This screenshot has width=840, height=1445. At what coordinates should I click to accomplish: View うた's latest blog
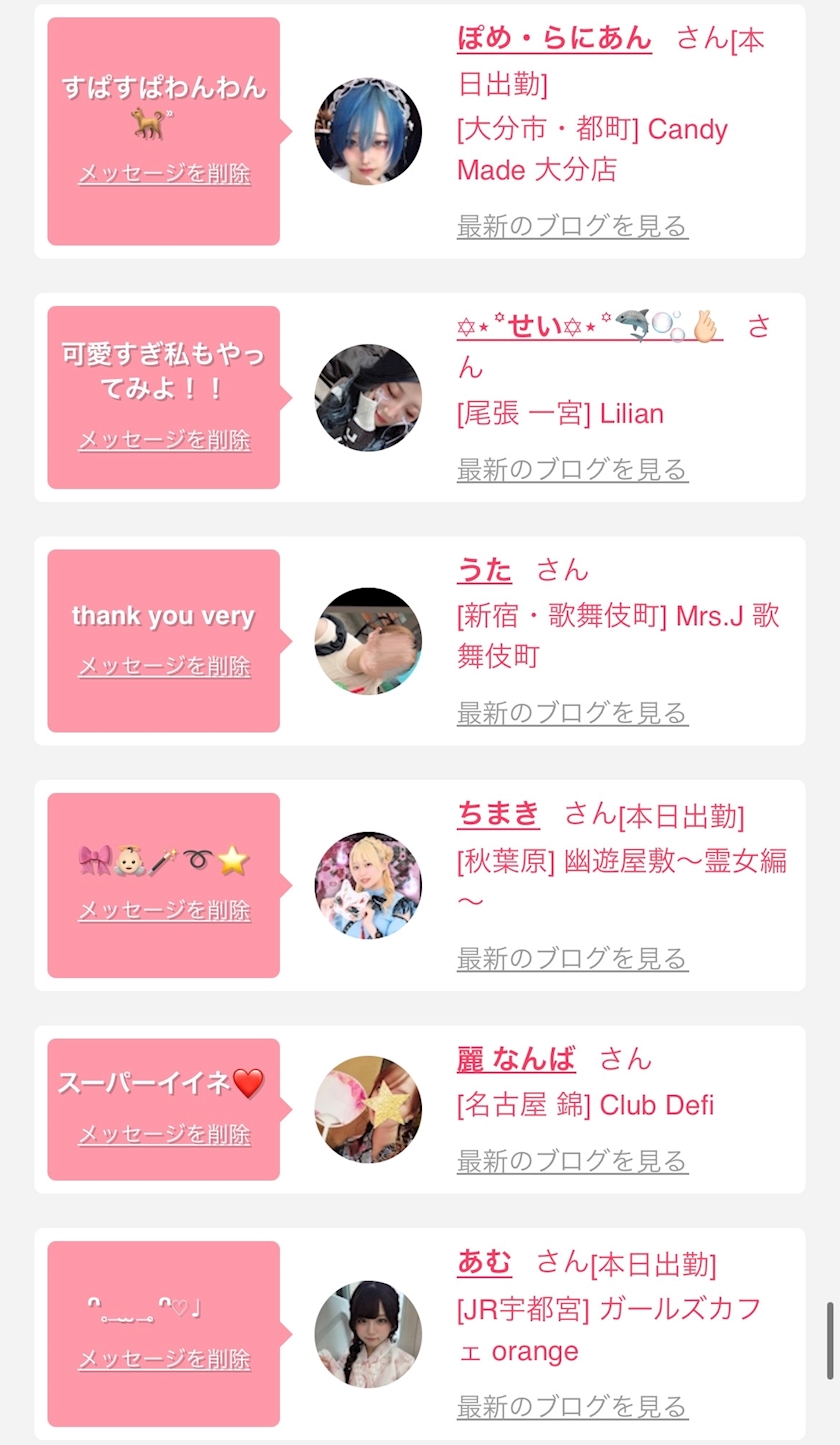click(572, 713)
